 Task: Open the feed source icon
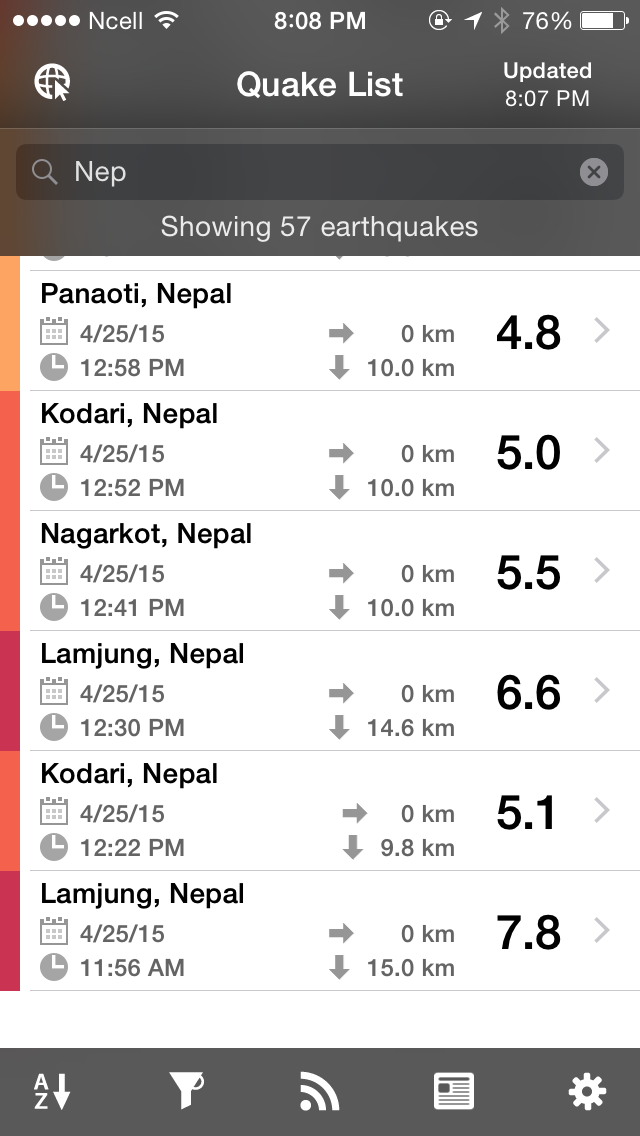320,1091
